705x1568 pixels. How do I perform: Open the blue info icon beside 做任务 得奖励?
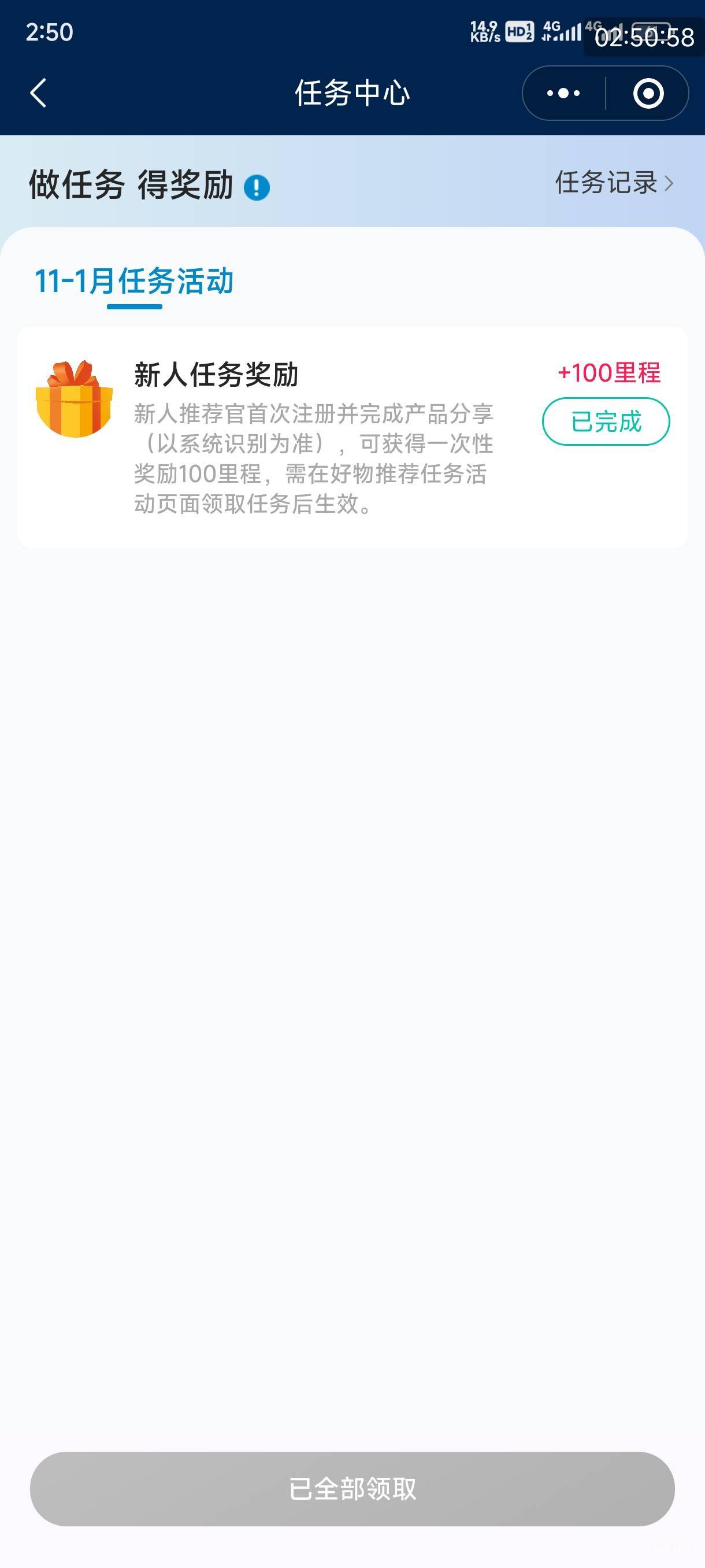(x=257, y=187)
